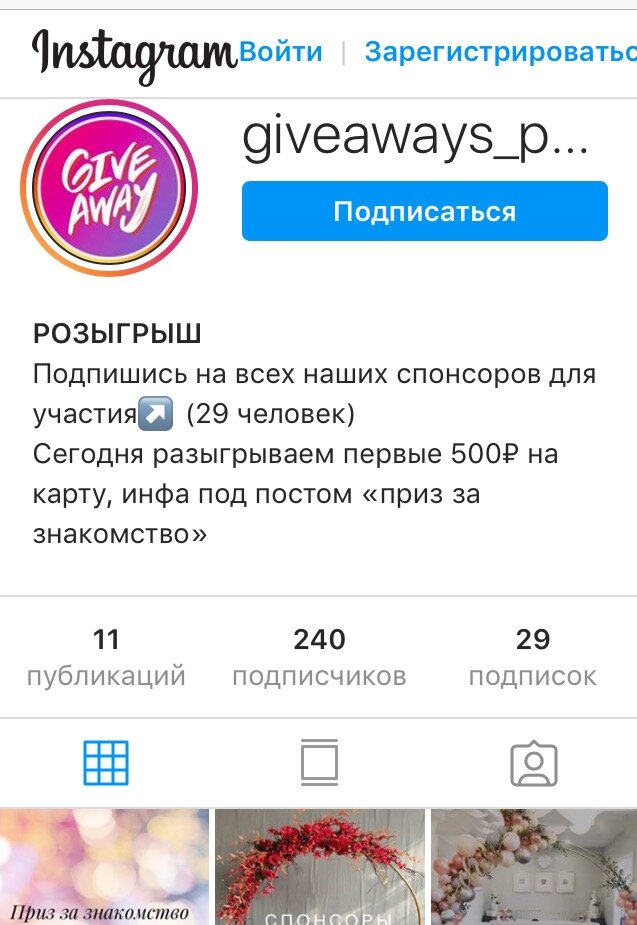Tap the Войти login link
The image size is (637, 925).
(x=280, y=52)
